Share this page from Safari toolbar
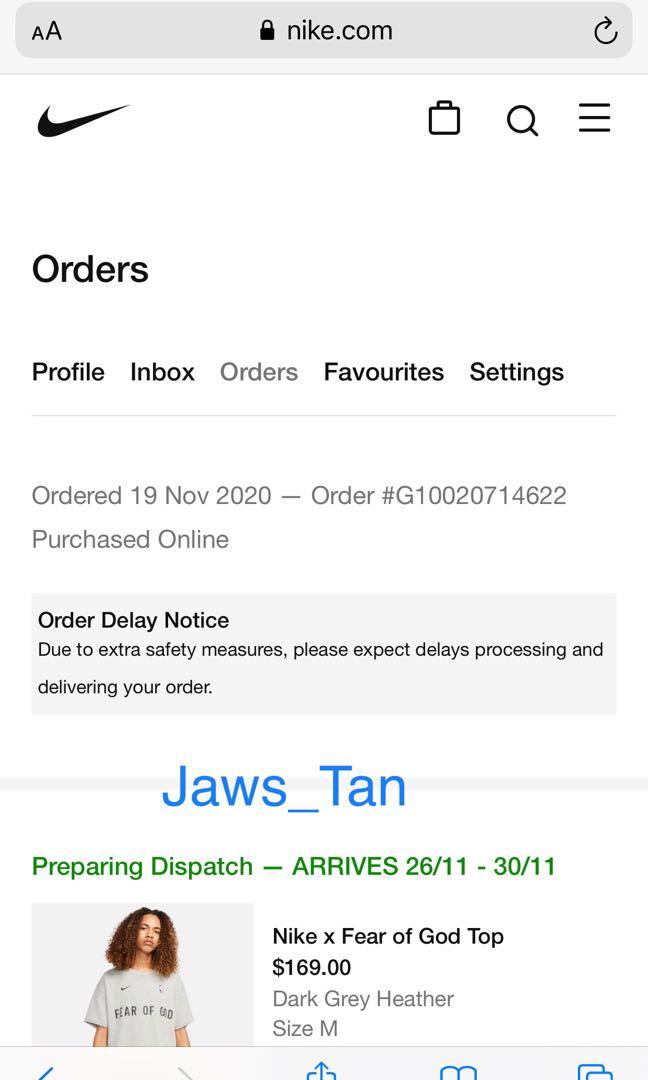648x1080 pixels. click(x=321, y=1070)
